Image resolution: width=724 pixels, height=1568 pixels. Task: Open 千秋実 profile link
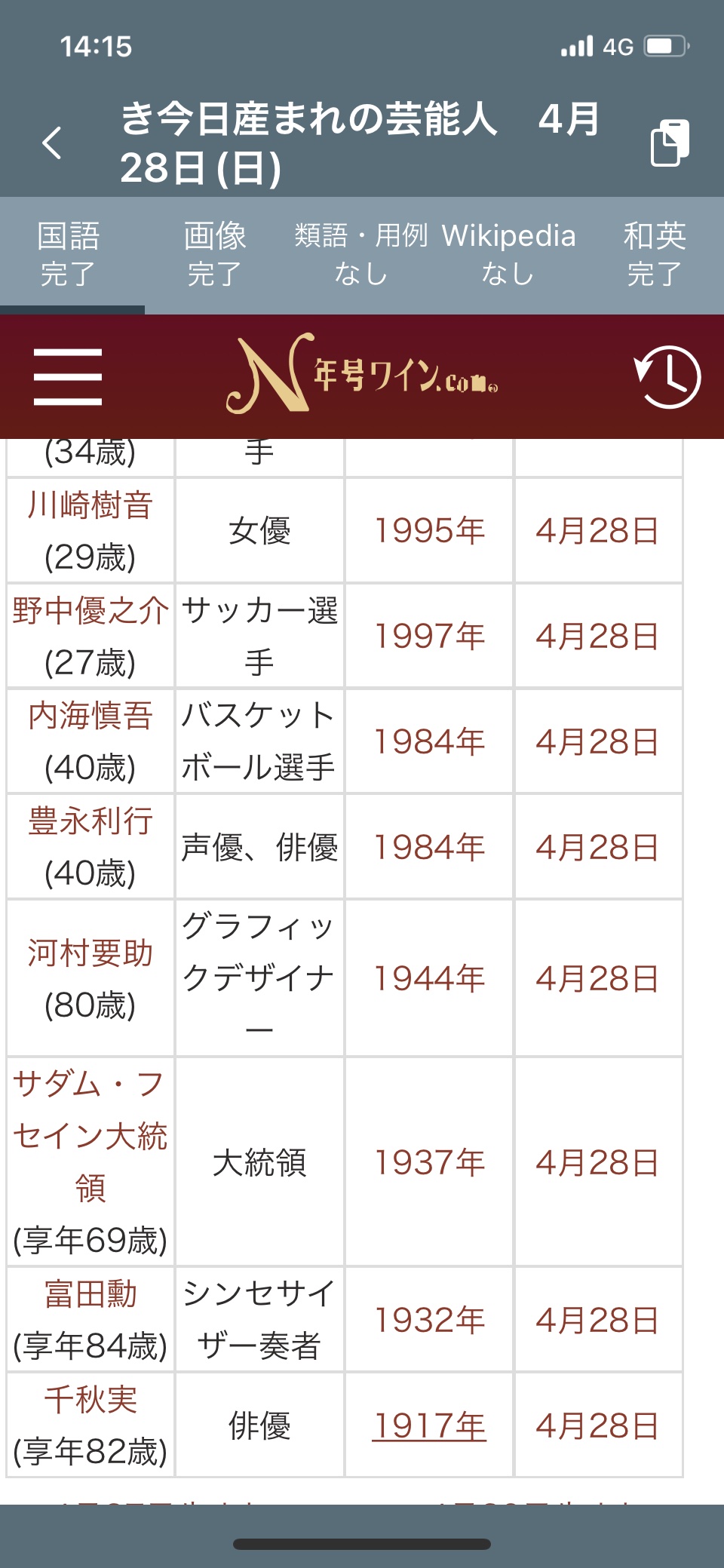click(x=90, y=1400)
